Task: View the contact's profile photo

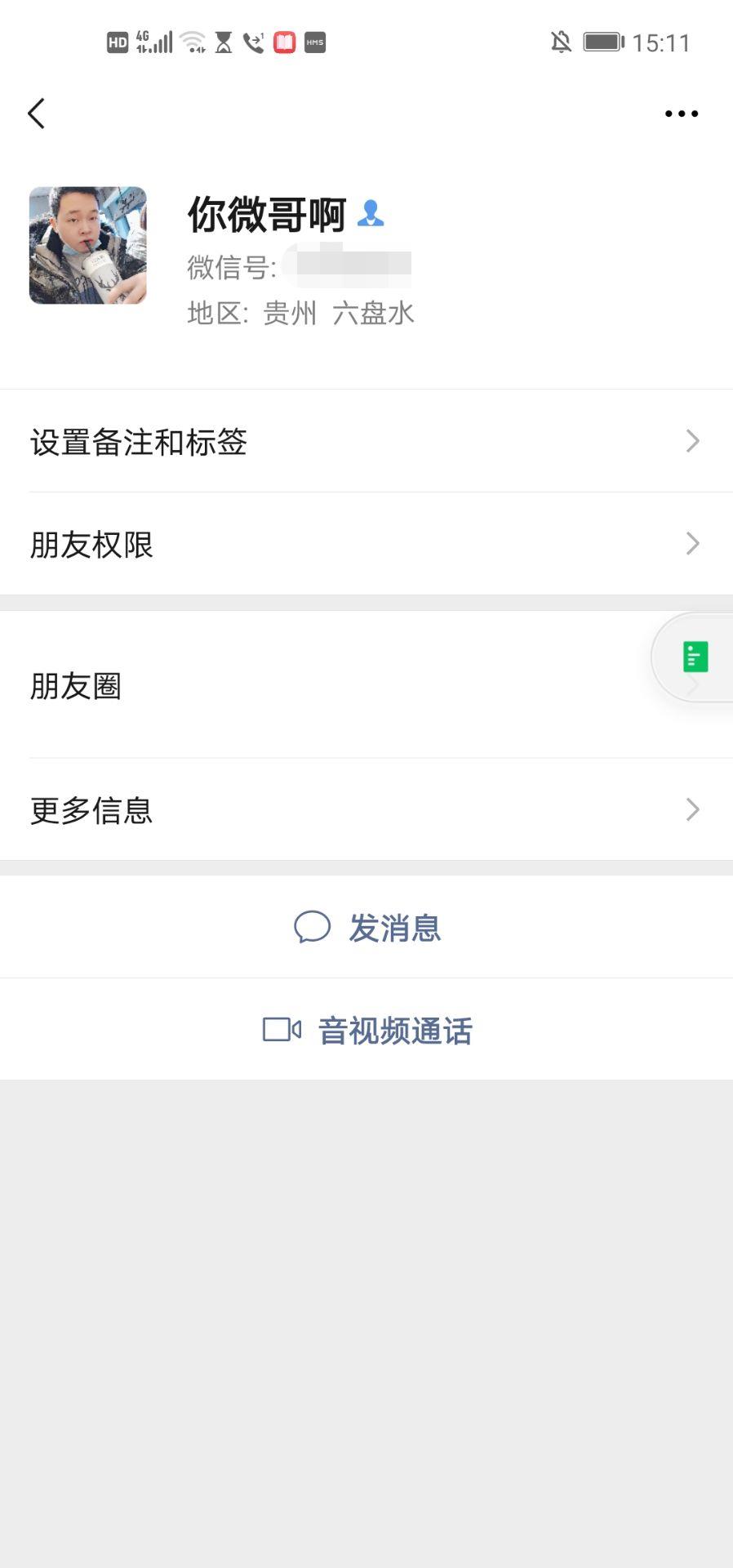Action: click(x=88, y=245)
